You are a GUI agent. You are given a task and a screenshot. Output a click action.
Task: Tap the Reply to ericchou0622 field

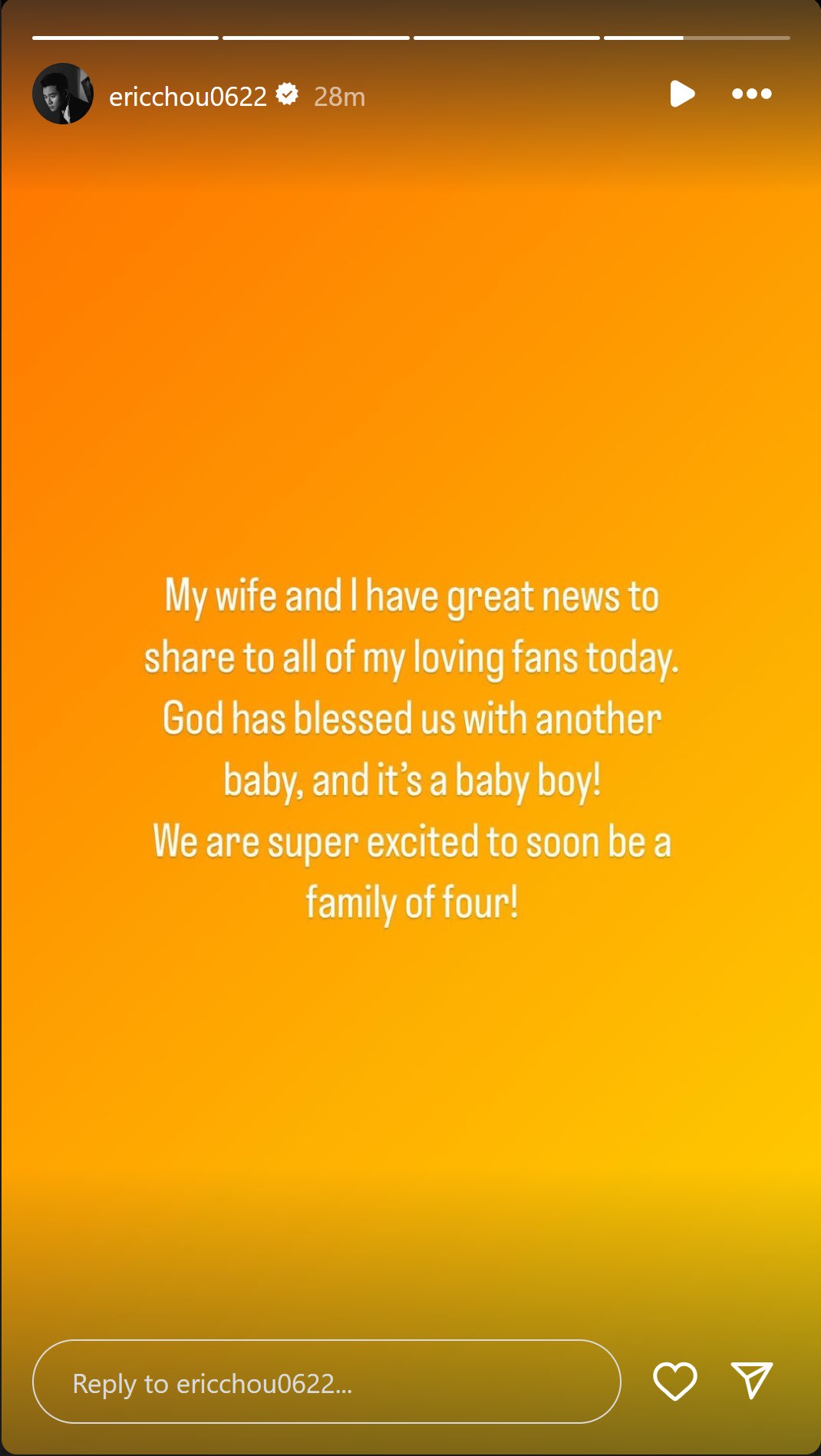pyautogui.click(x=326, y=1382)
